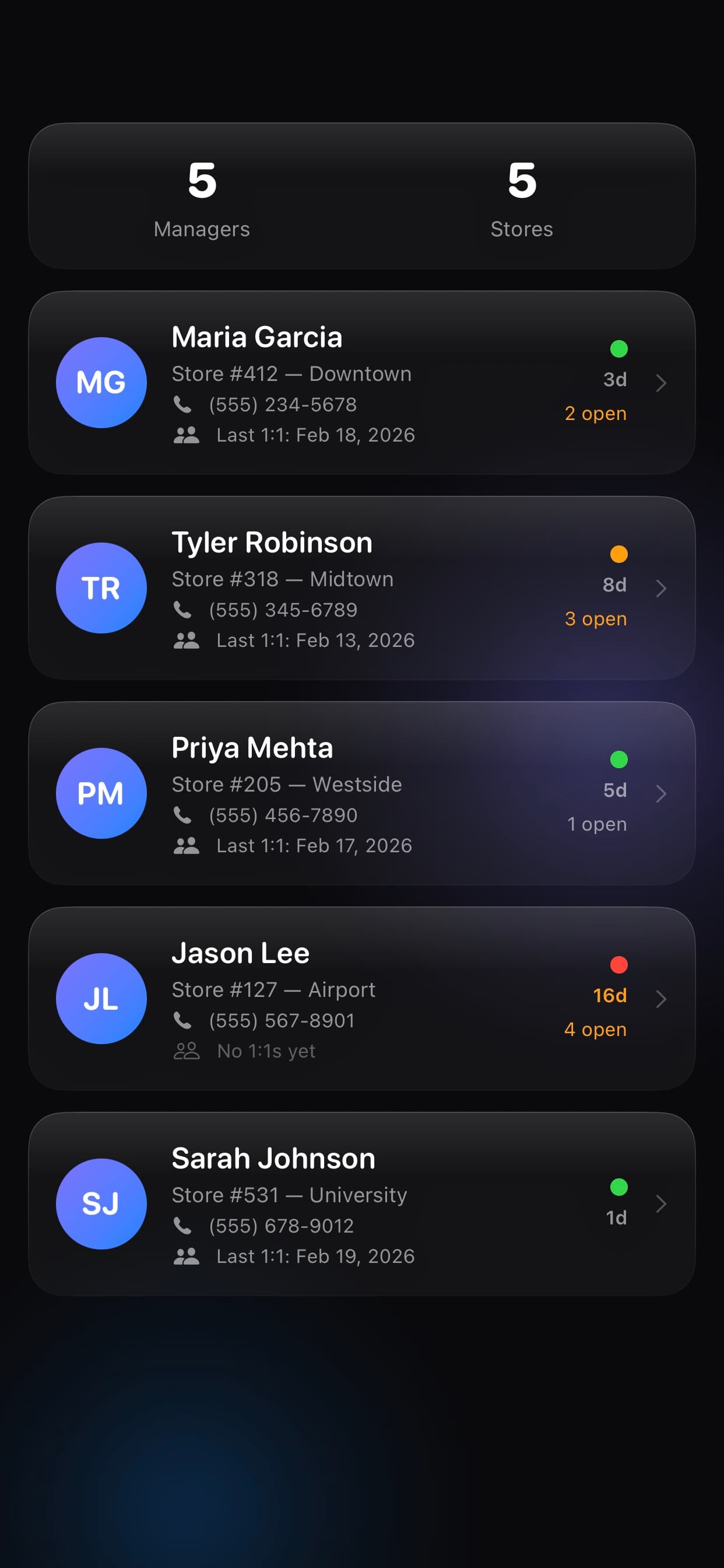The height and width of the screenshot is (1568, 724).
Task: Tap '3 open' on Tyler Robinson's card
Action: 596,618
